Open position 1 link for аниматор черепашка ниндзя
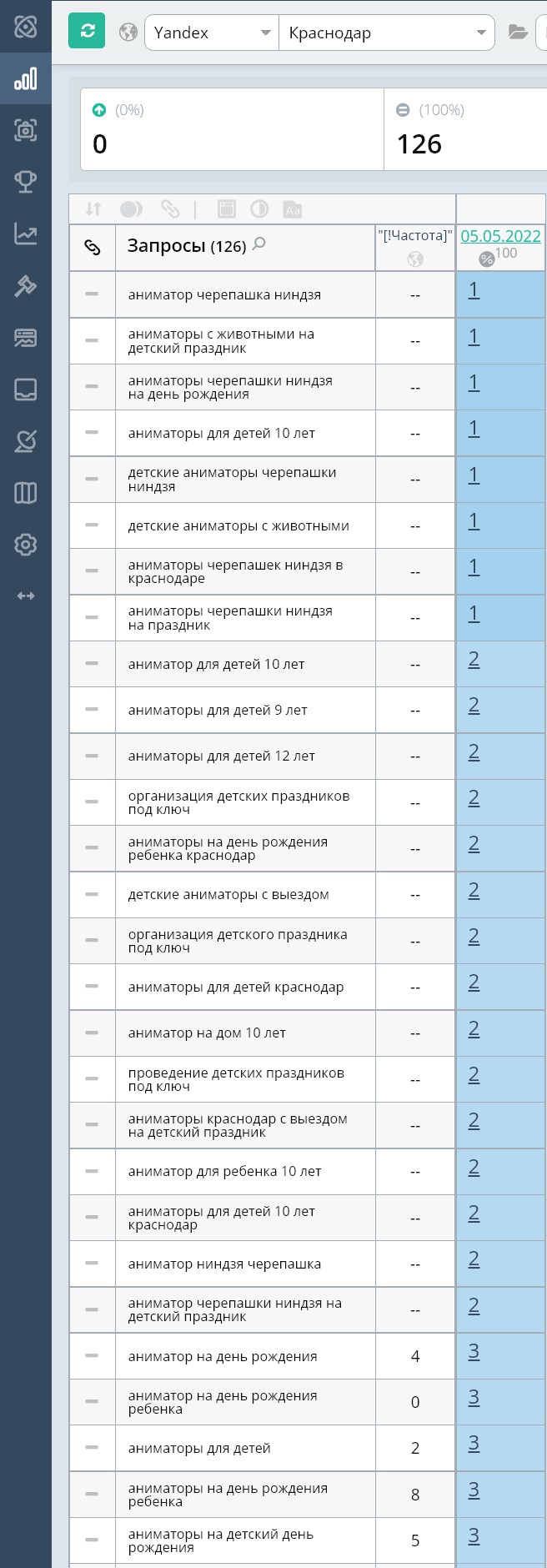 coord(474,290)
